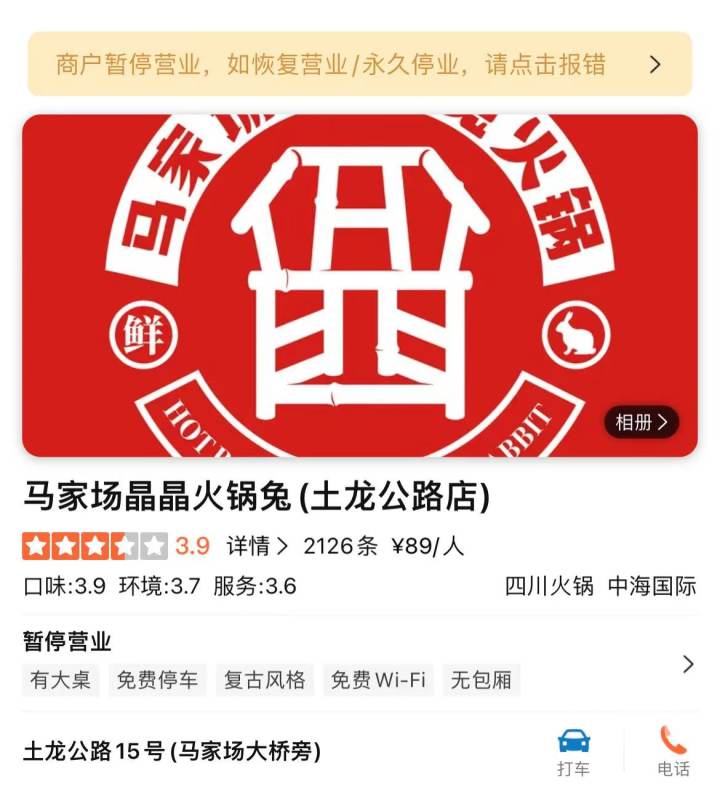Image resolution: width=720 pixels, height=787 pixels.
Task: Tap the restaurant cover photo
Action: [x=359, y=285]
